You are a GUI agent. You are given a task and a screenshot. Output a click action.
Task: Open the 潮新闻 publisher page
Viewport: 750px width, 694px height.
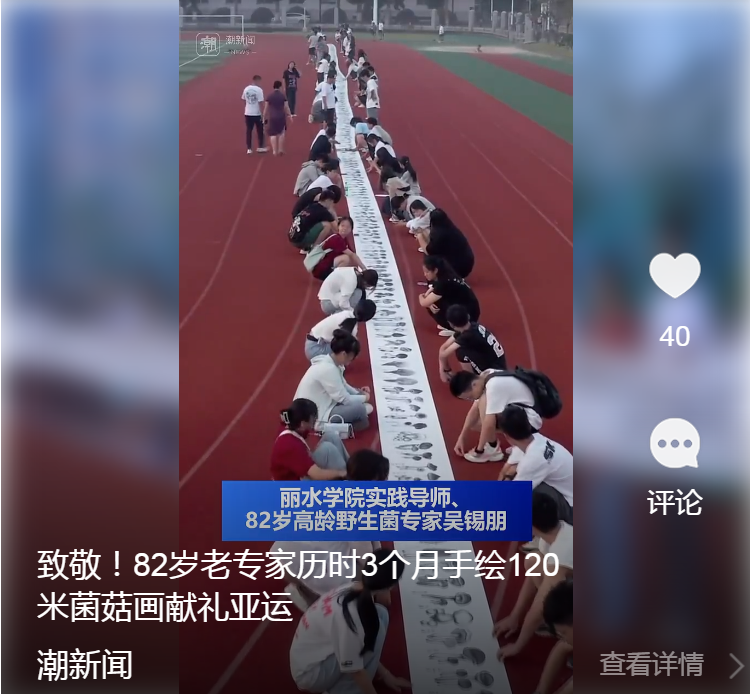click(84, 664)
